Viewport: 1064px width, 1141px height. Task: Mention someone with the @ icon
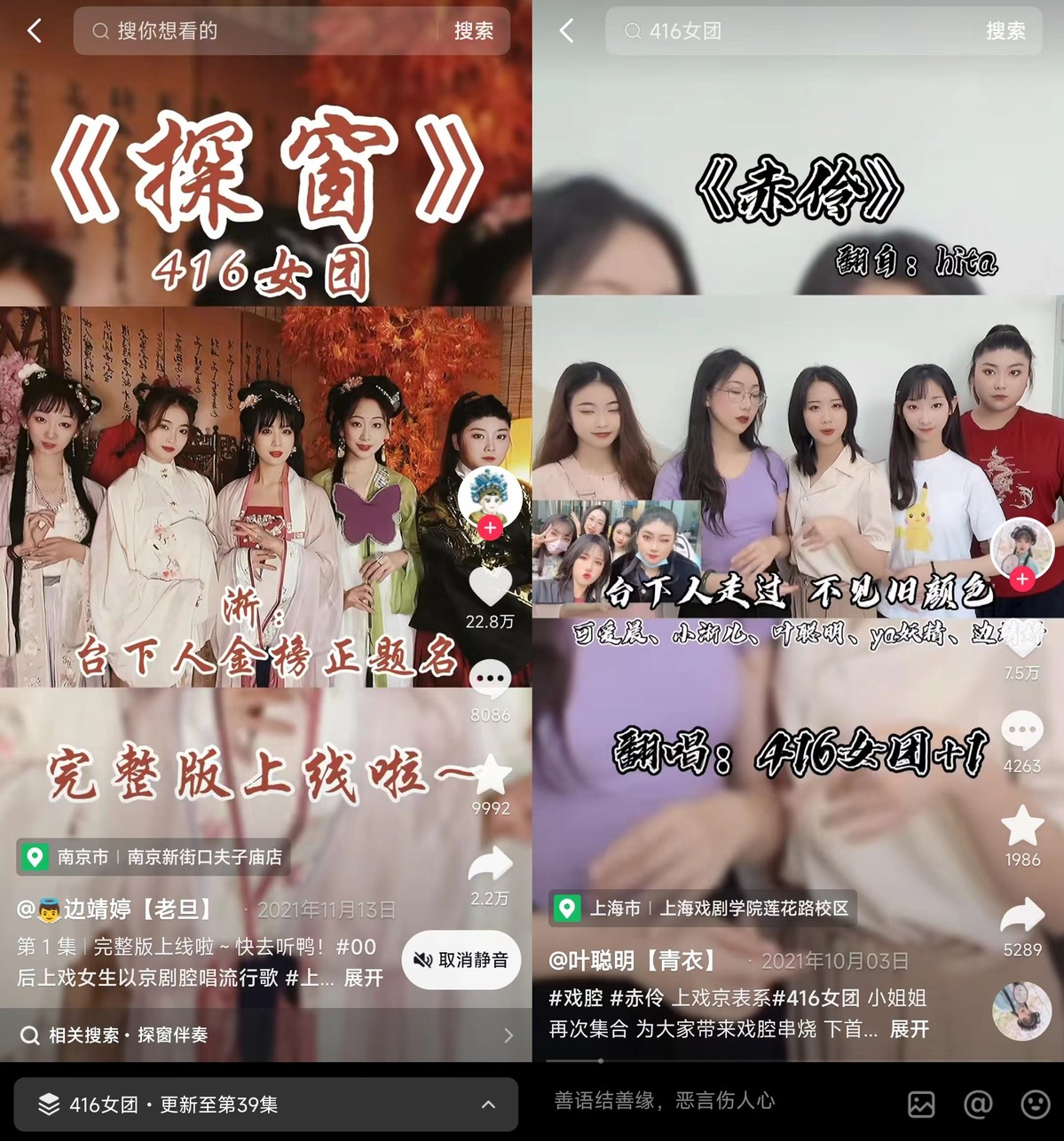(978, 1104)
